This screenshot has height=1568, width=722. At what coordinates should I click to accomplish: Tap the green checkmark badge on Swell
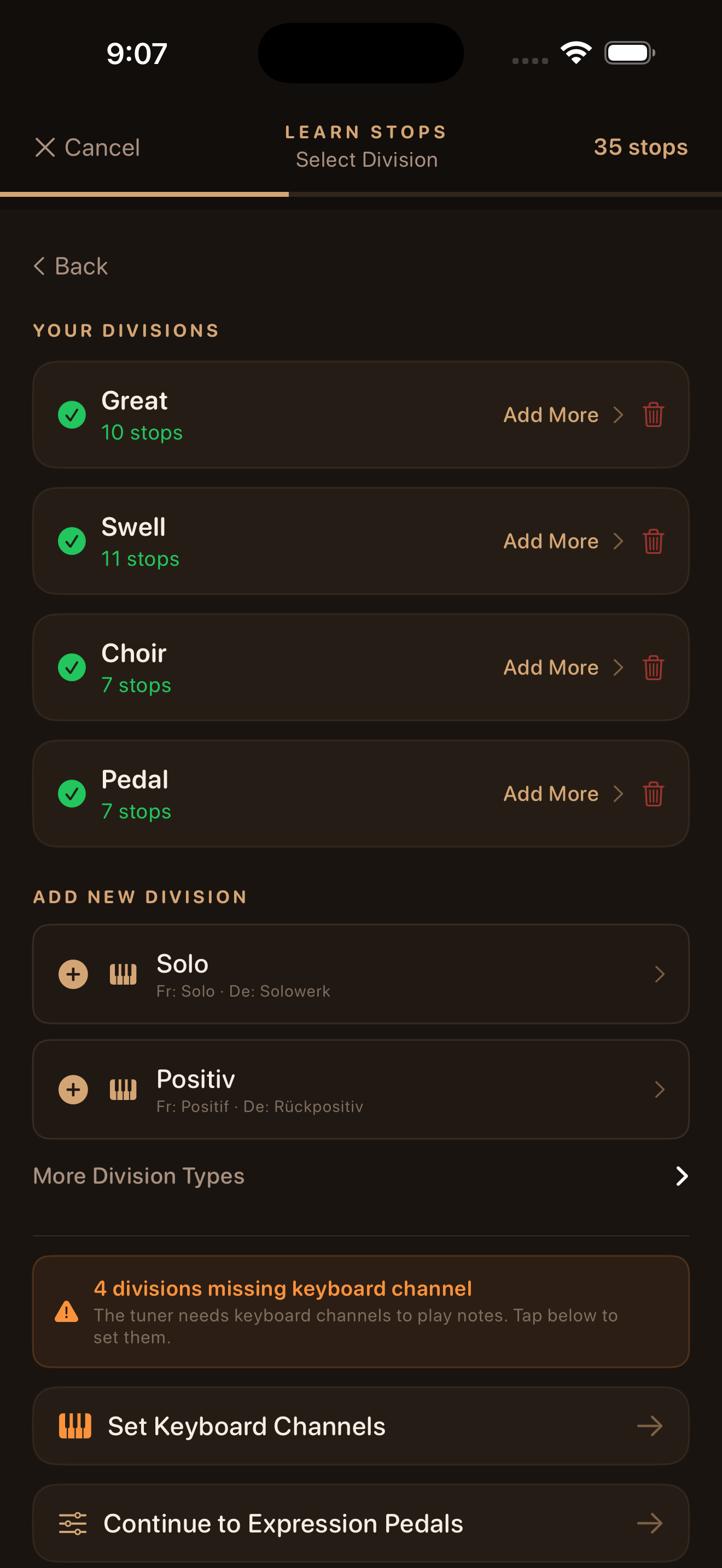tap(72, 541)
